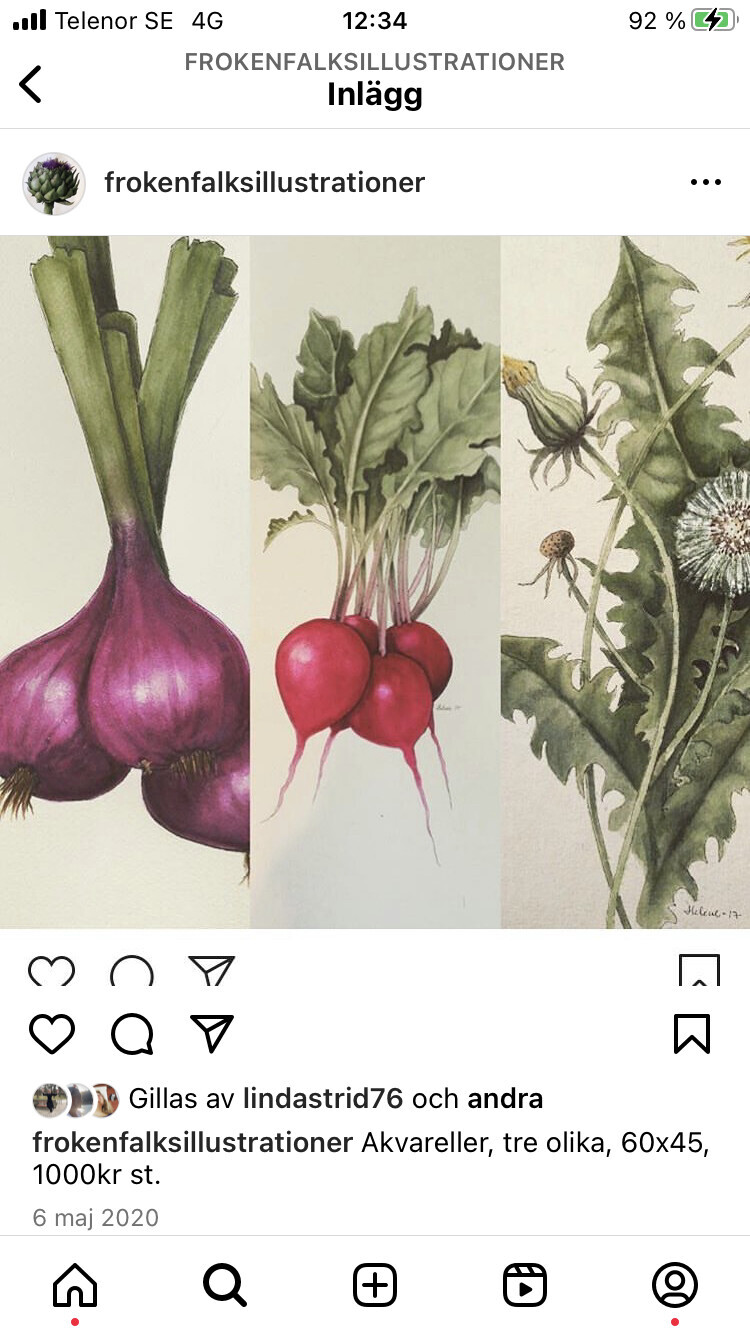Tap the frokenfalksillustrationer username in post header
This screenshot has width=750, height=1334.
click(x=264, y=182)
